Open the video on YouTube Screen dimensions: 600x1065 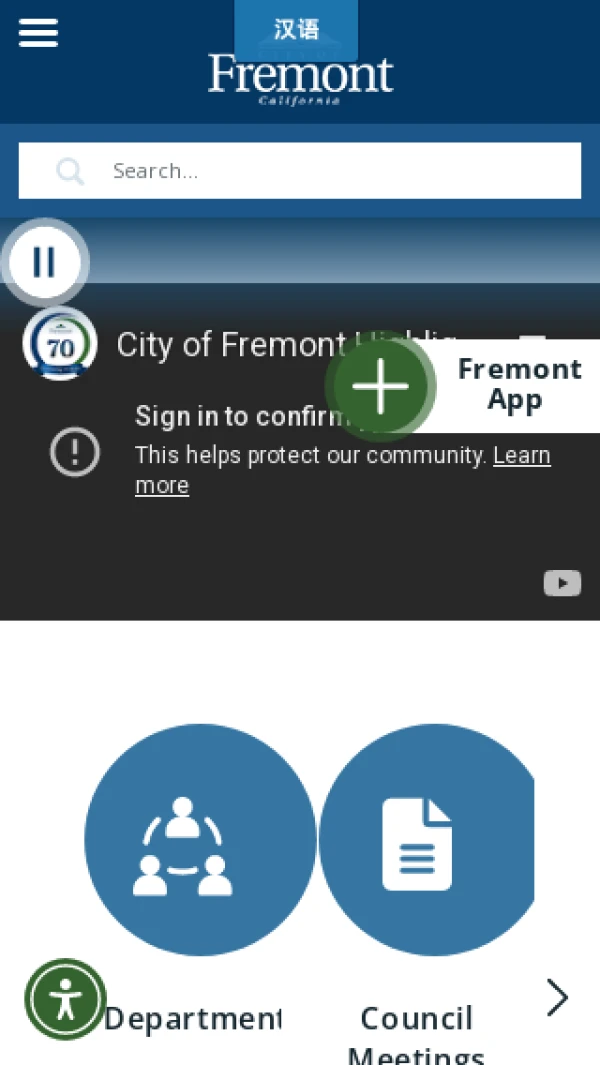[562, 583]
